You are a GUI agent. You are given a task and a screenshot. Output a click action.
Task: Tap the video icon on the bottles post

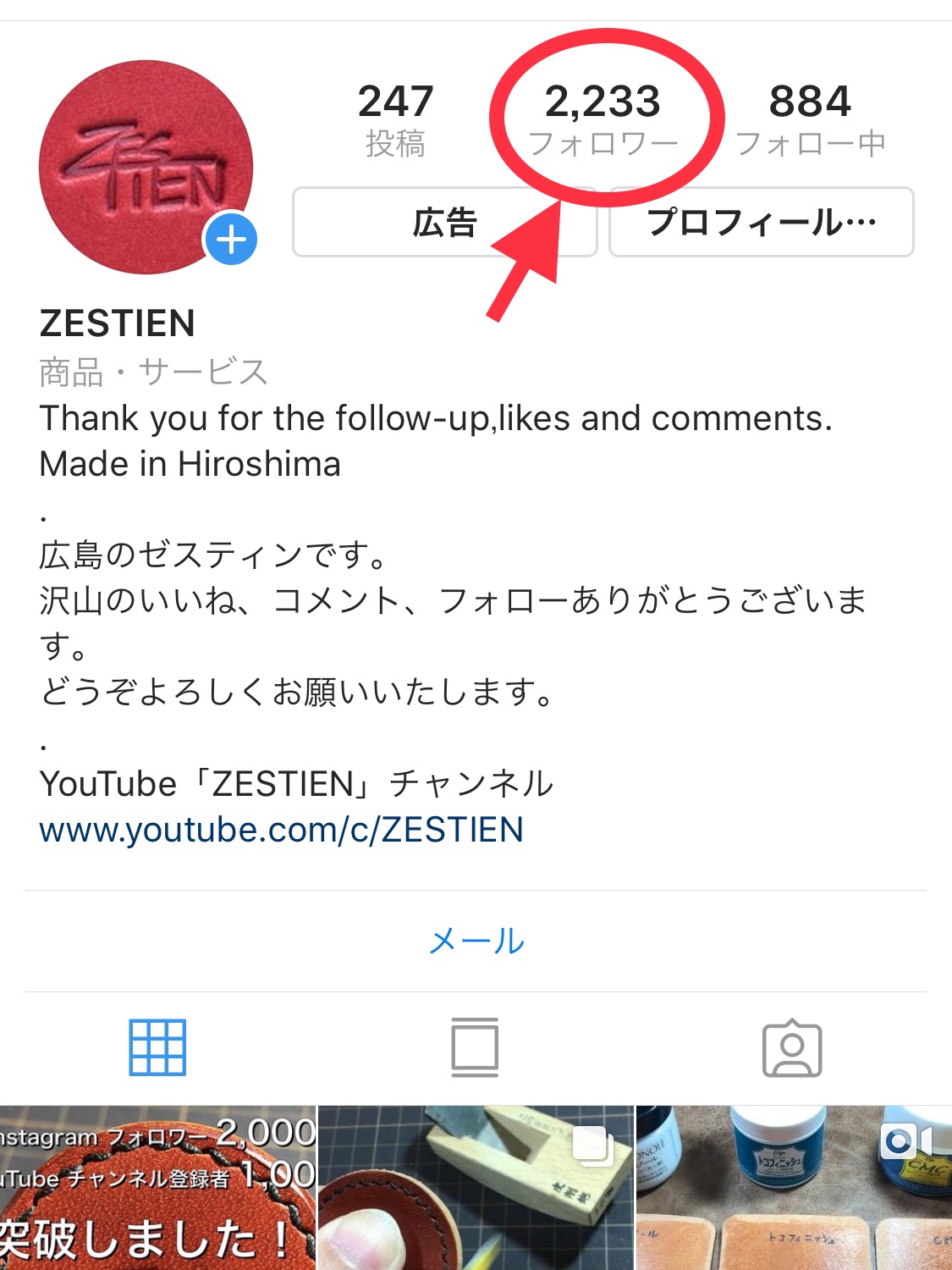[x=900, y=1141]
